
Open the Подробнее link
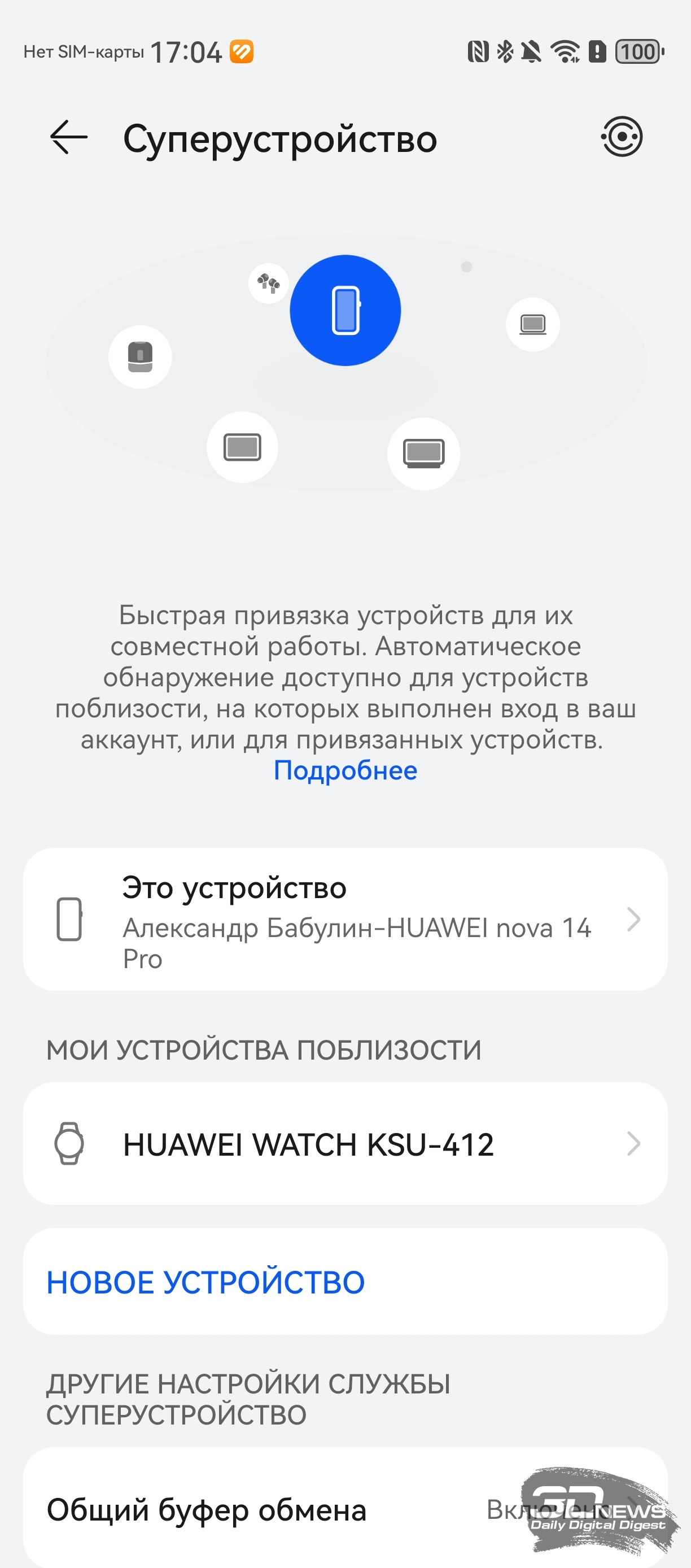pyautogui.click(x=345, y=770)
